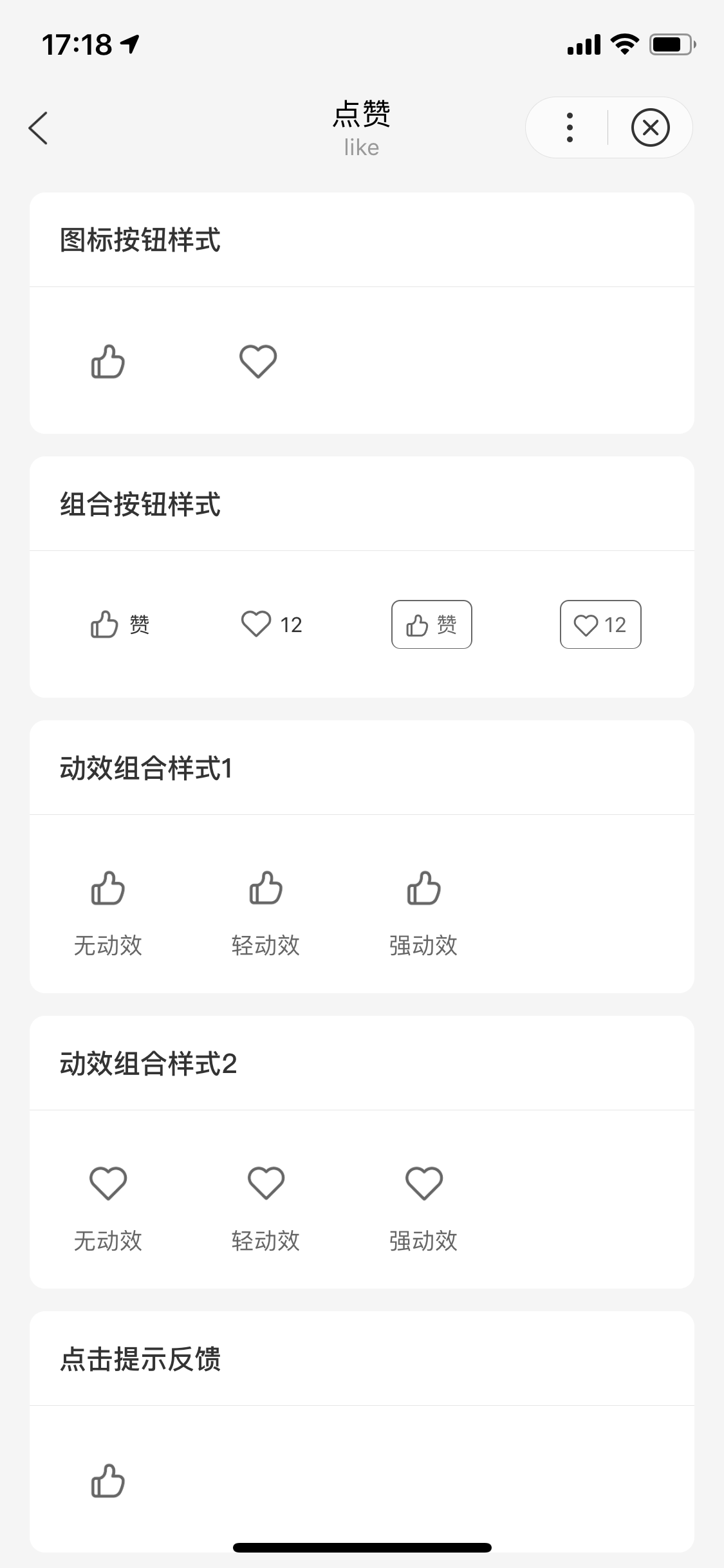Screen dimensions: 724x1568
Task: Tap the 轻动效 thumbs-up icon
Action: (266, 888)
